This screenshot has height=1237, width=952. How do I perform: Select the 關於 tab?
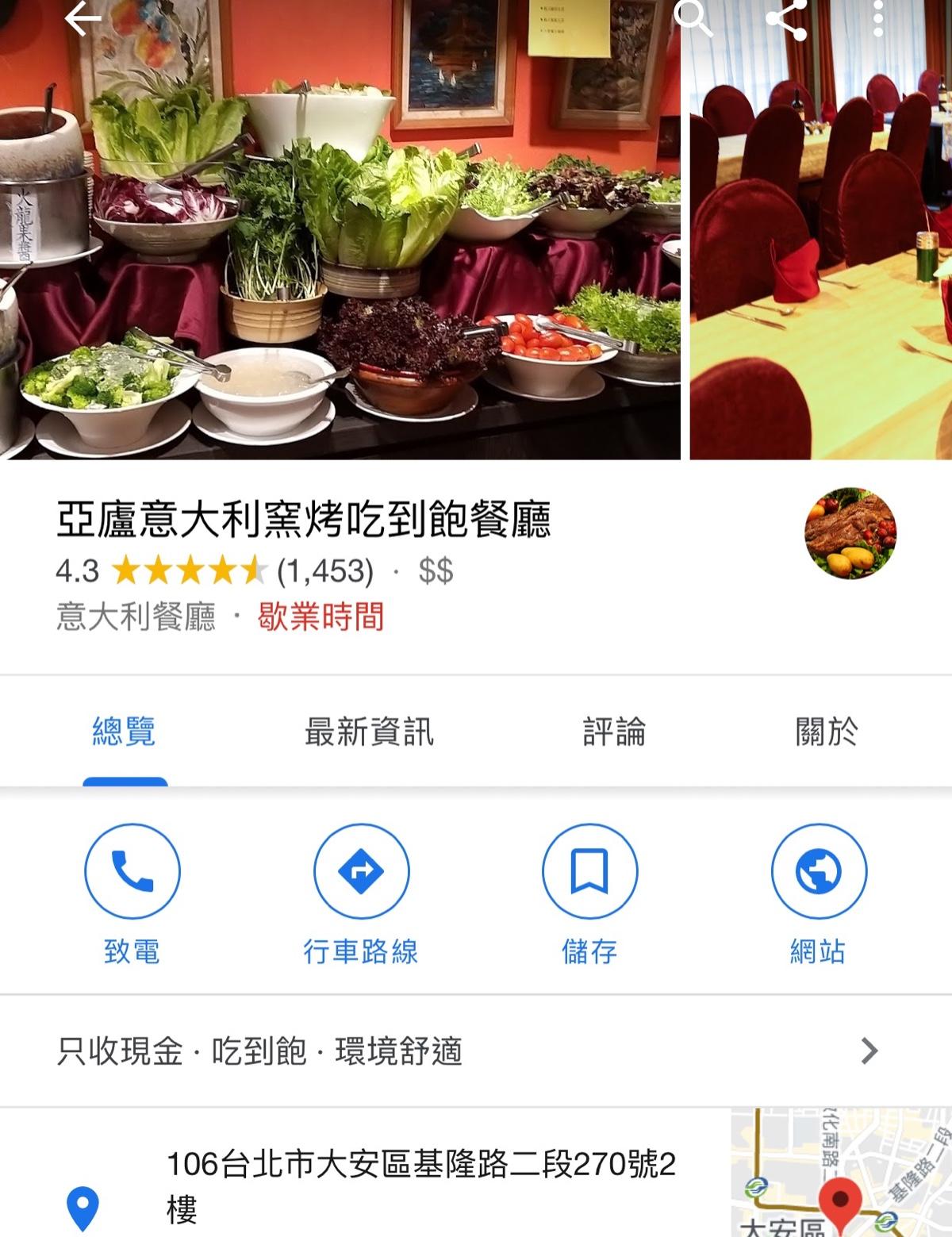[827, 732]
